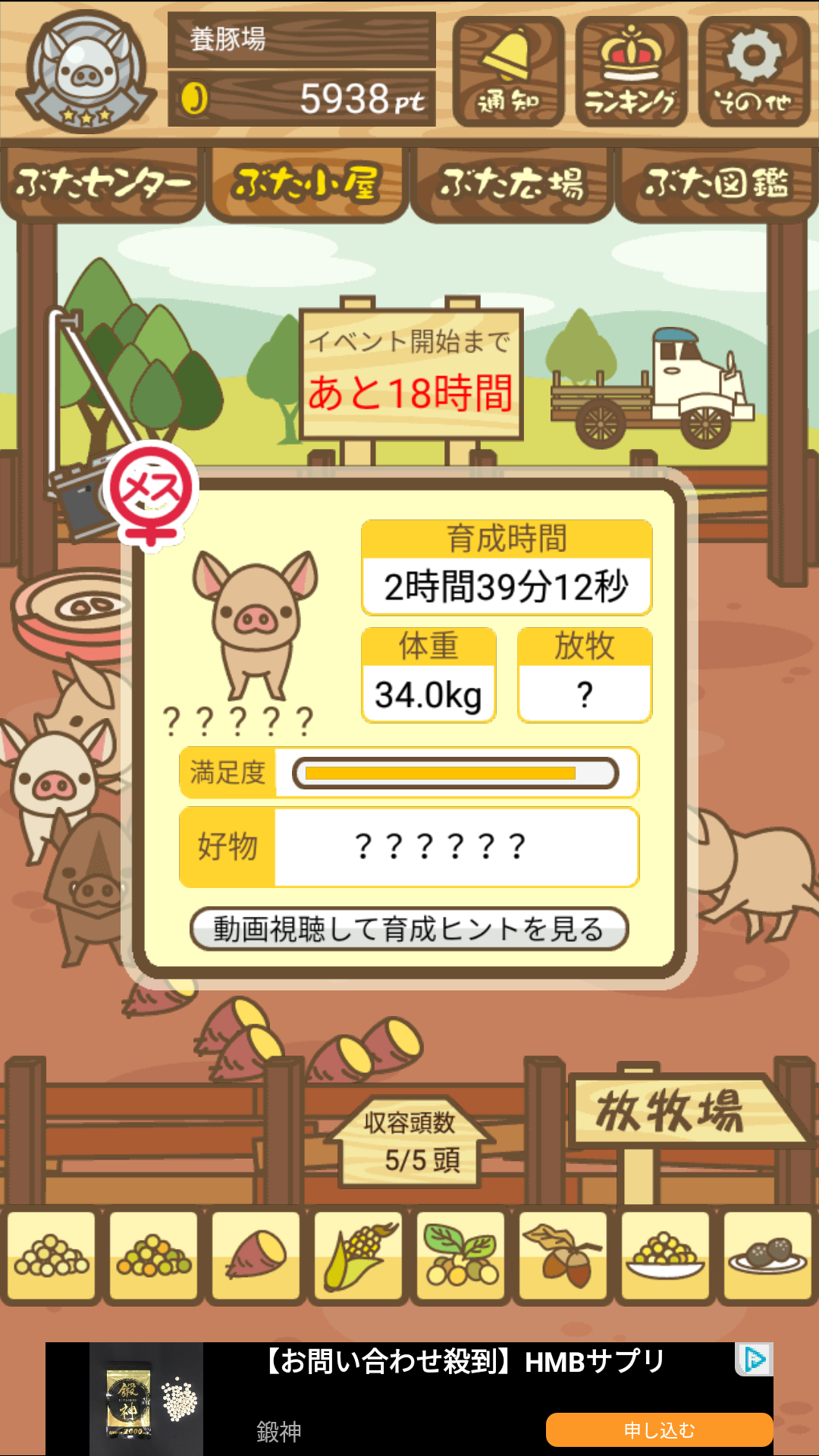Select the berries with leaves feed

point(460,1255)
